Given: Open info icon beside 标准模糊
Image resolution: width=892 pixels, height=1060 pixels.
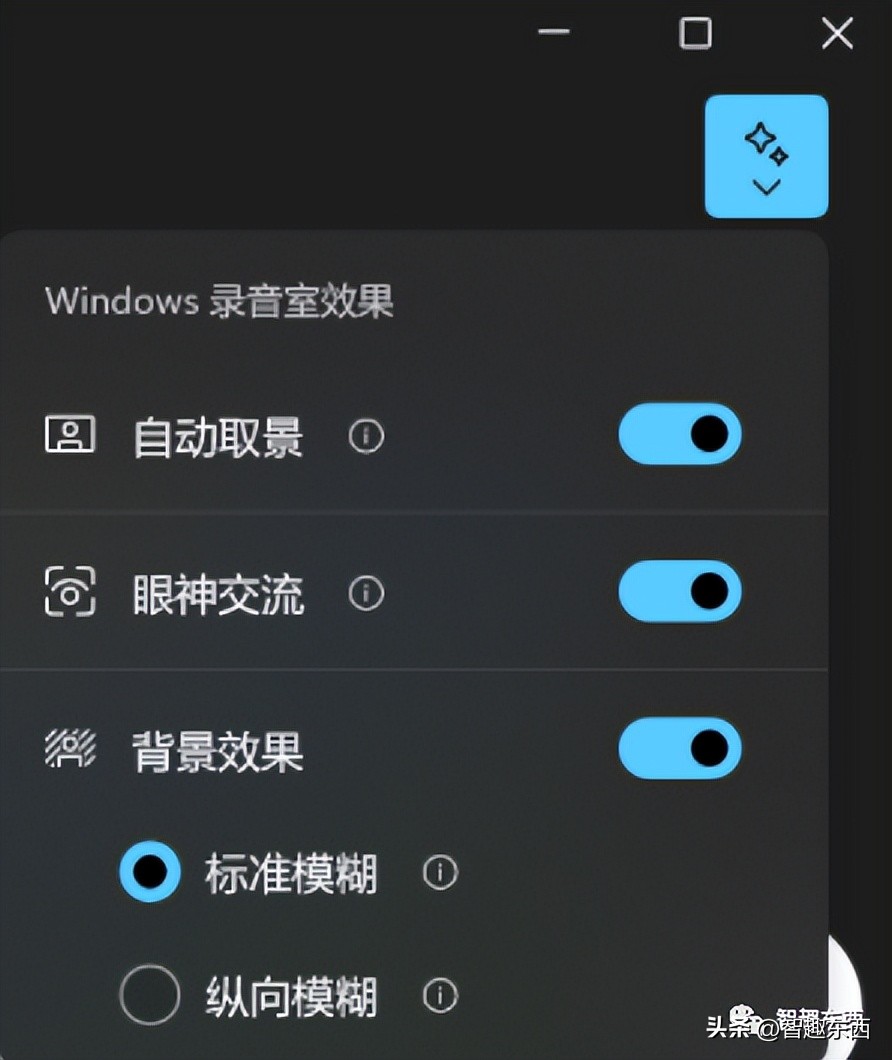Looking at the screenshot, I should pyautogui.click(x=440, y=873).
